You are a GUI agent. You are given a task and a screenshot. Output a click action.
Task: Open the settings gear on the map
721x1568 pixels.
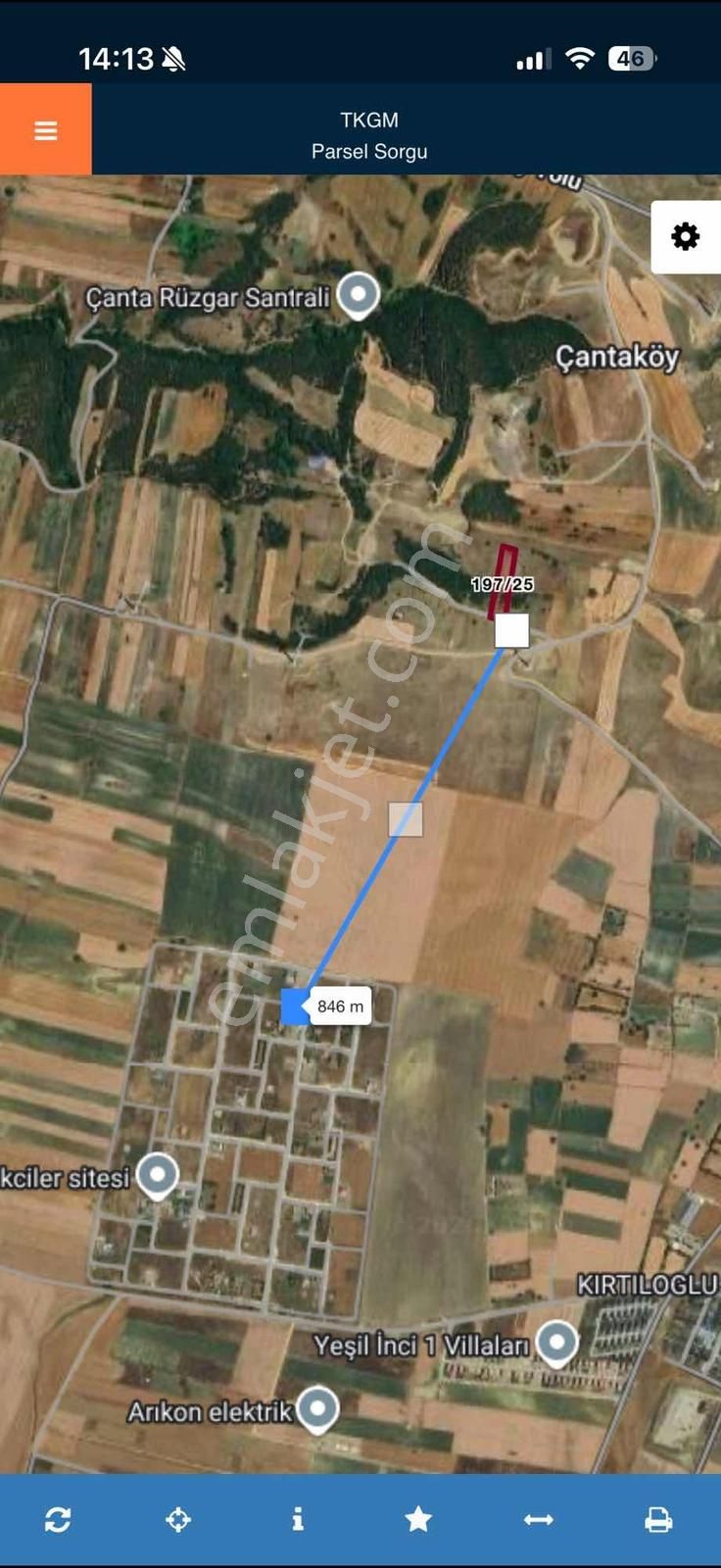coord(686,236)
